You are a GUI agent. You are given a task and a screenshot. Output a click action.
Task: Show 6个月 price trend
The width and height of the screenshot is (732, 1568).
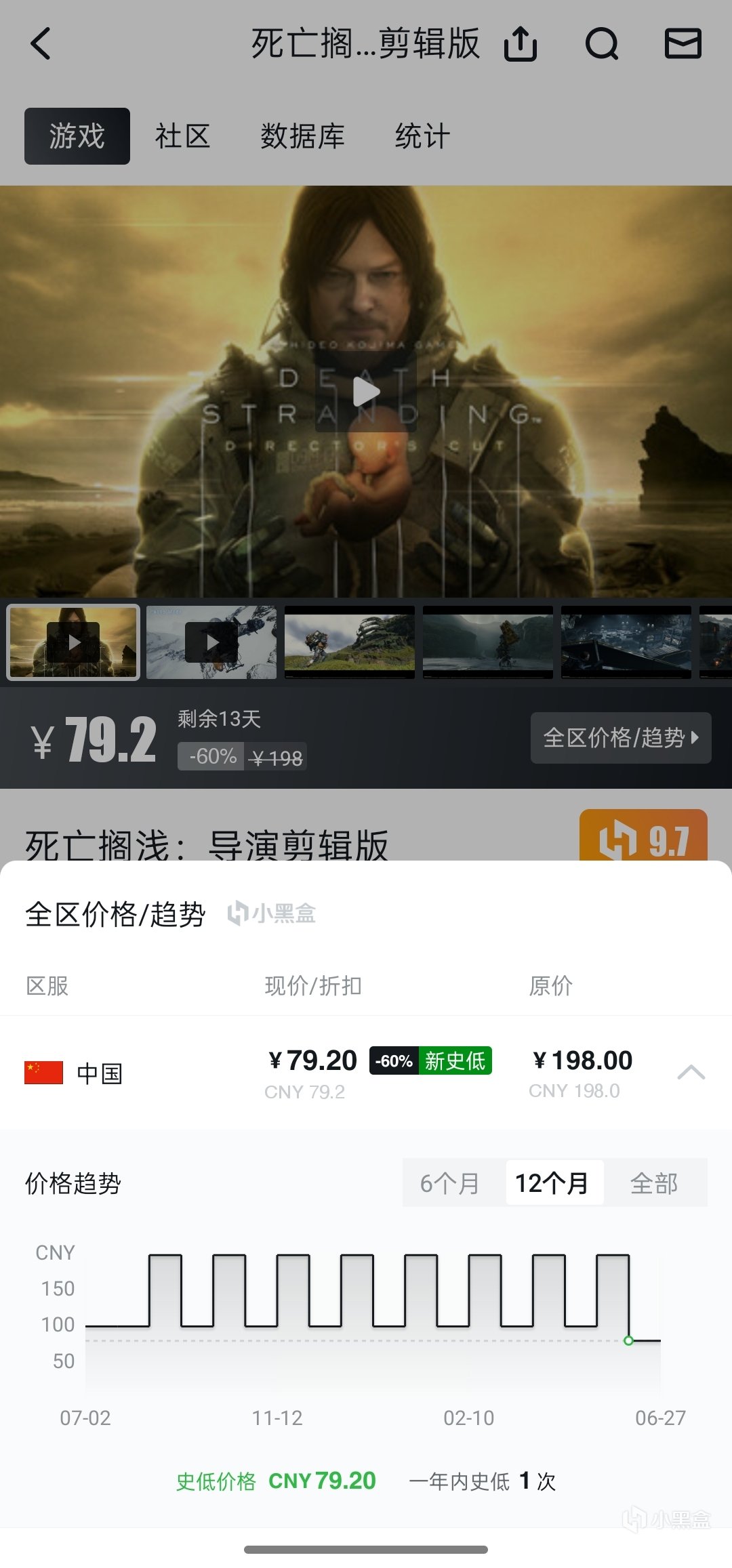pos(450,1183)
